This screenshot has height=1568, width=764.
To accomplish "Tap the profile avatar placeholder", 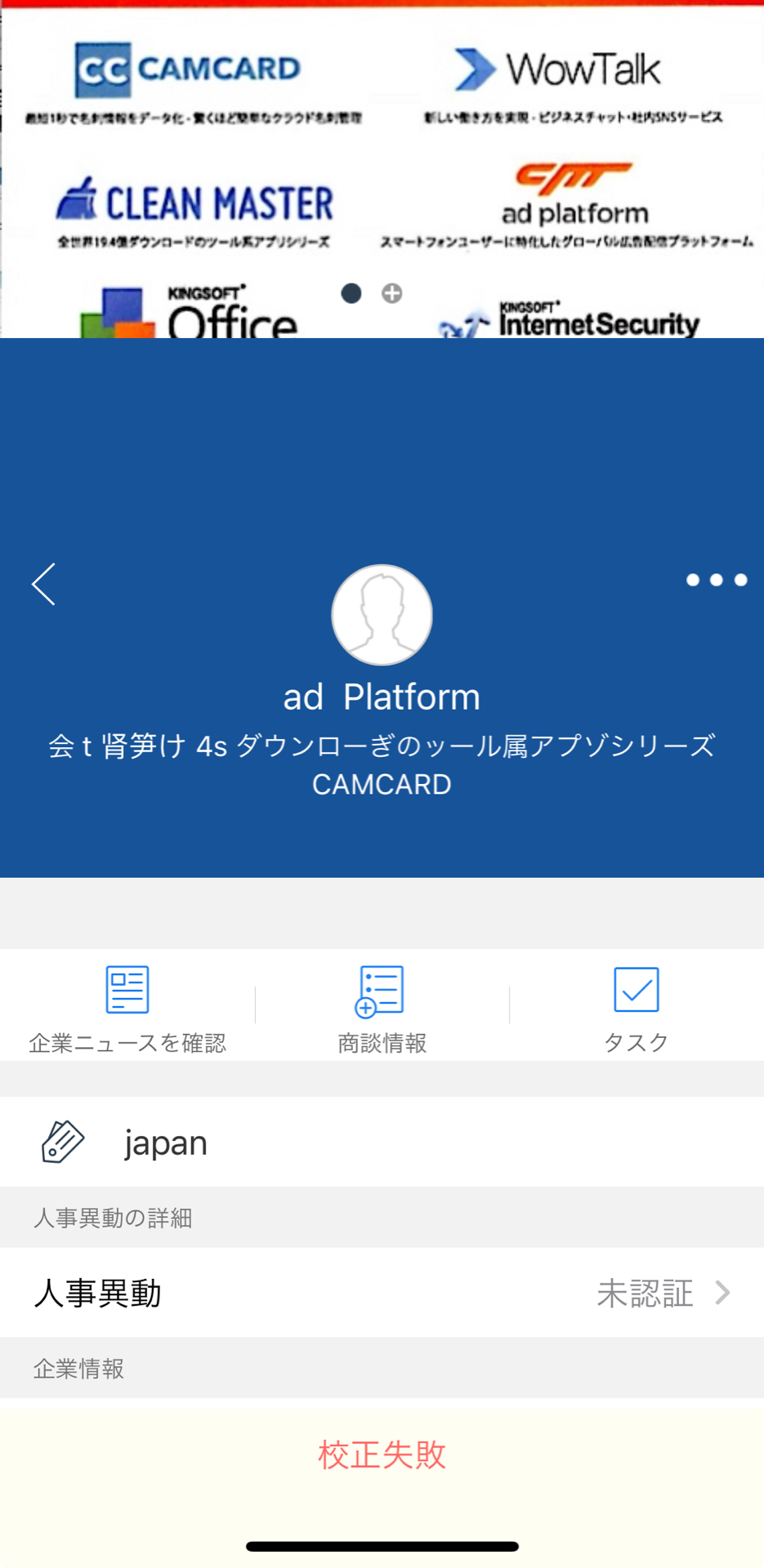I will (x=382, y=614).
